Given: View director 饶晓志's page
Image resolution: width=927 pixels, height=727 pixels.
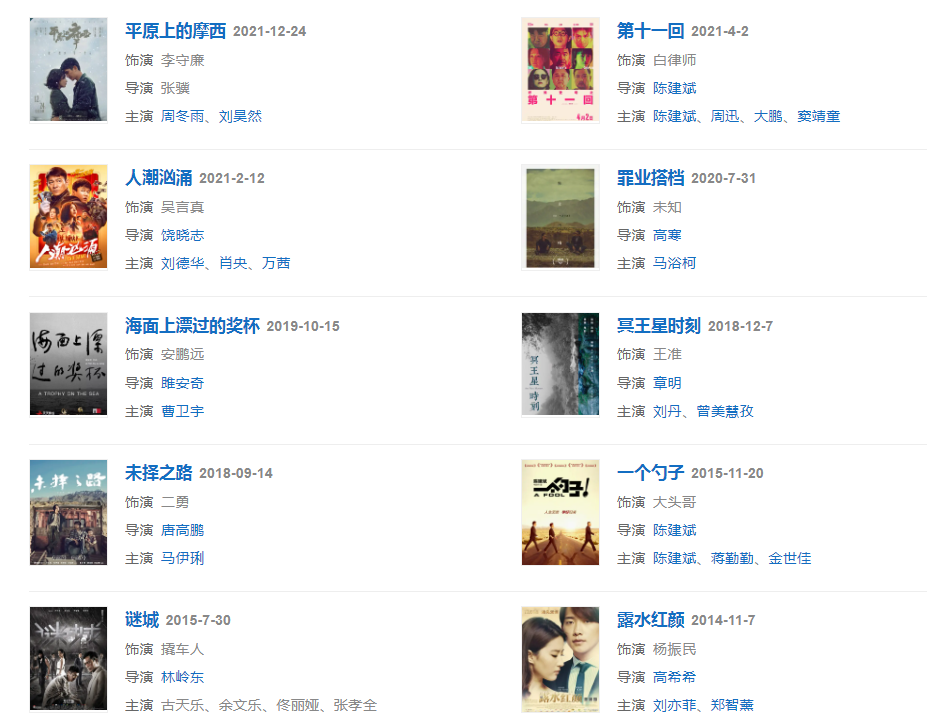Looking at the screenshot, I should (x=182, y=235).
